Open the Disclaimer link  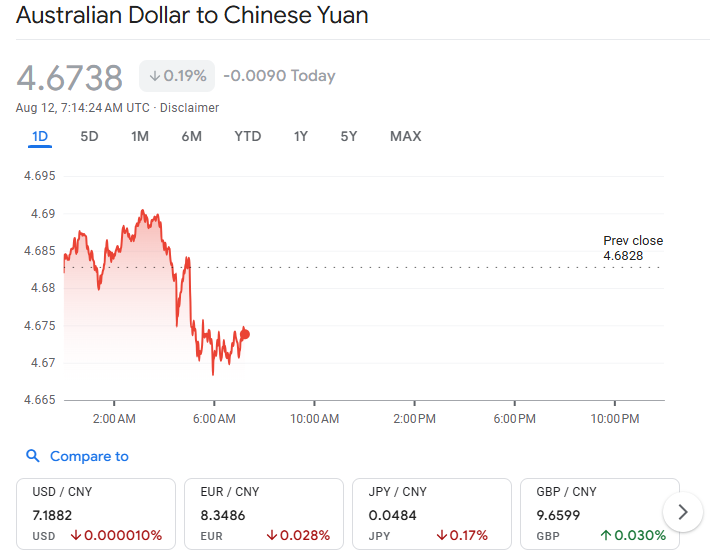tap(190, 108)
